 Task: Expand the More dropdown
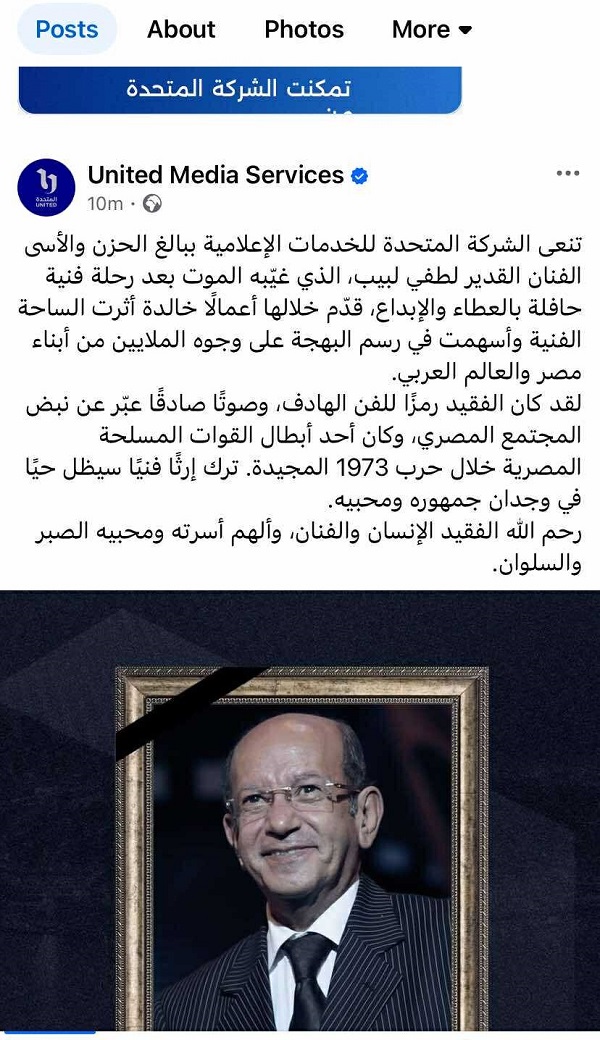431,30
